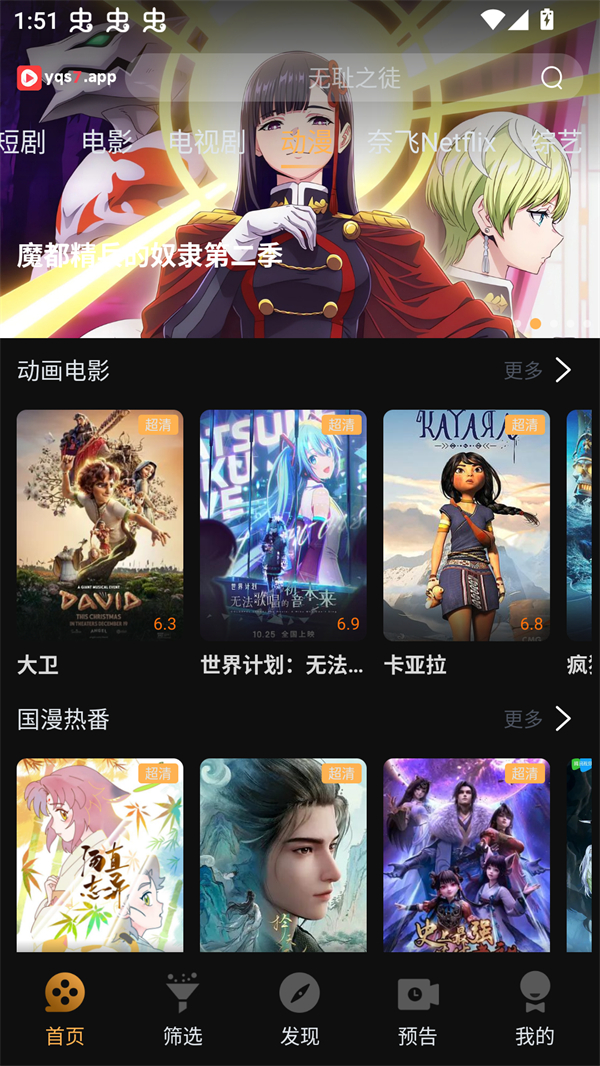Switch to the 预告 tab
This screenshot has height=1066, width=600.
(x=417, y=1008)
